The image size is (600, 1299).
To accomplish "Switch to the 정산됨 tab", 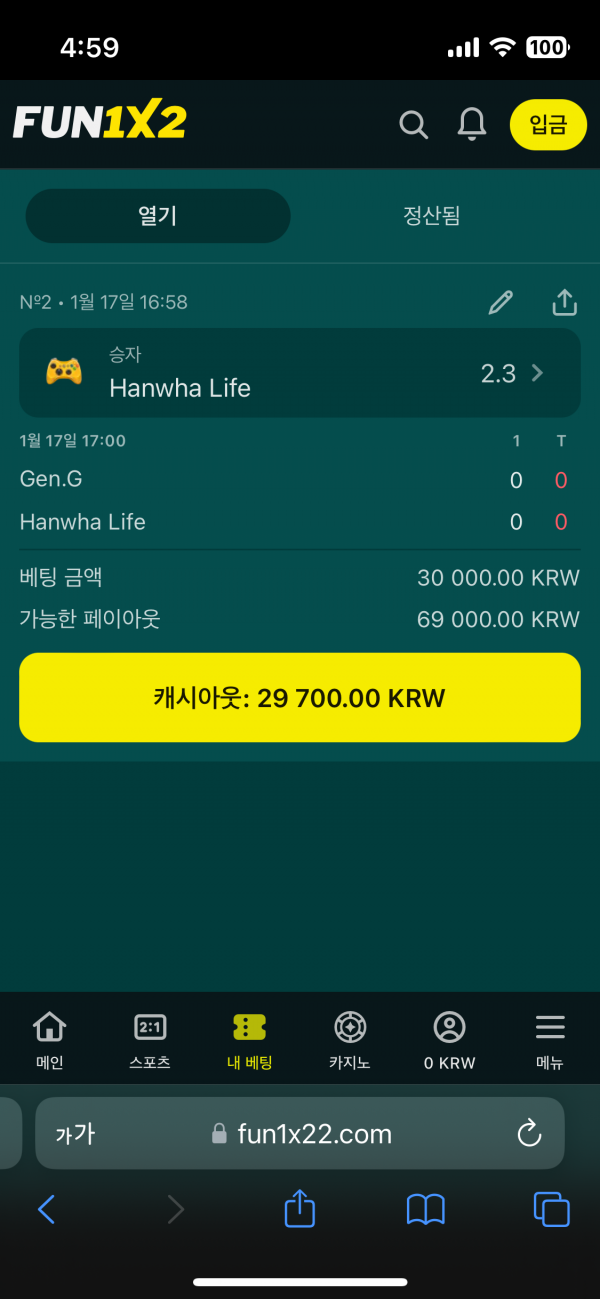I will coord(431,216).
